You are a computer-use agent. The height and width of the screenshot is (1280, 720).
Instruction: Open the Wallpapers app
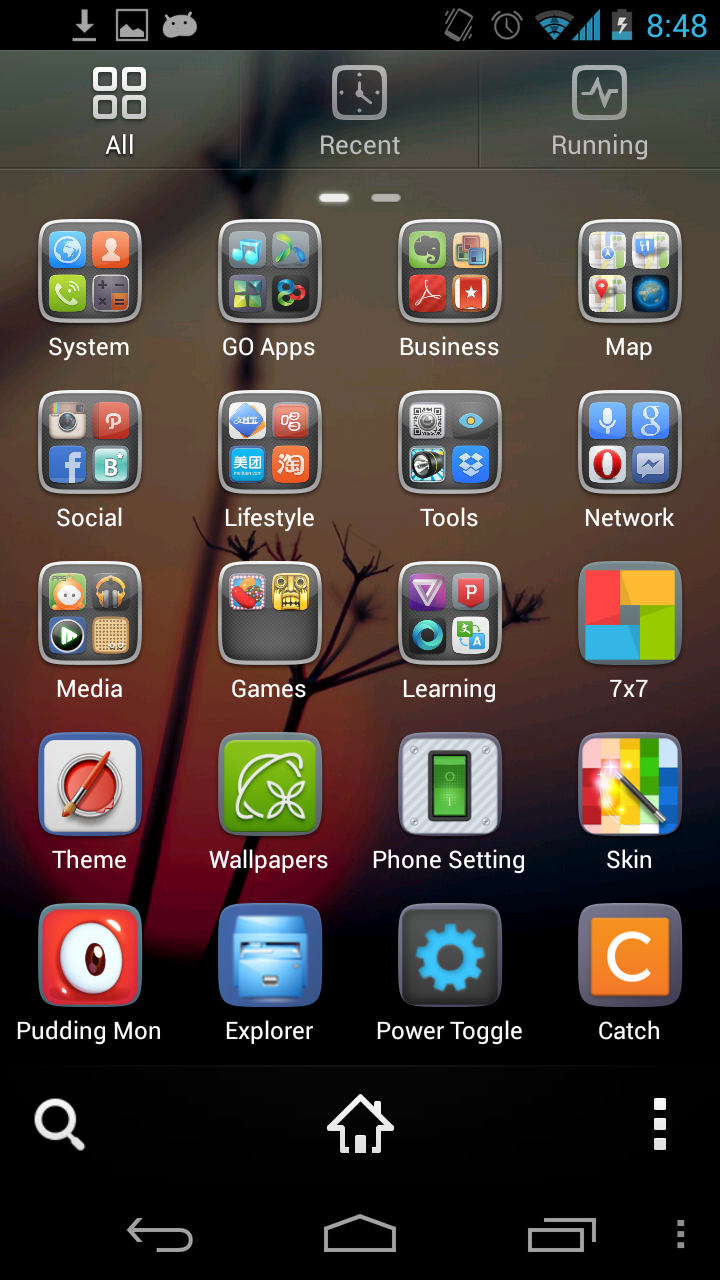tap(270, 784)
